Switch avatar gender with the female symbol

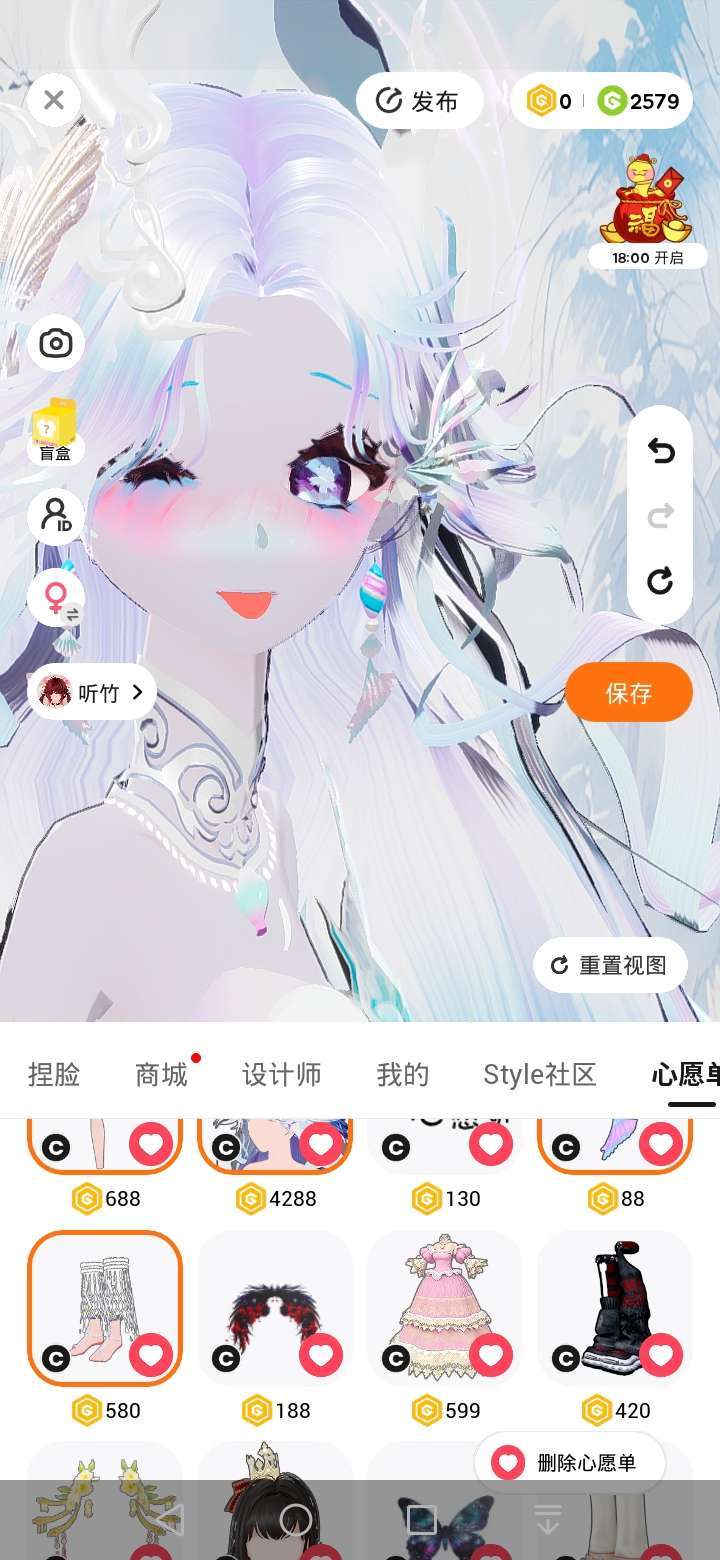coord(56,601)
